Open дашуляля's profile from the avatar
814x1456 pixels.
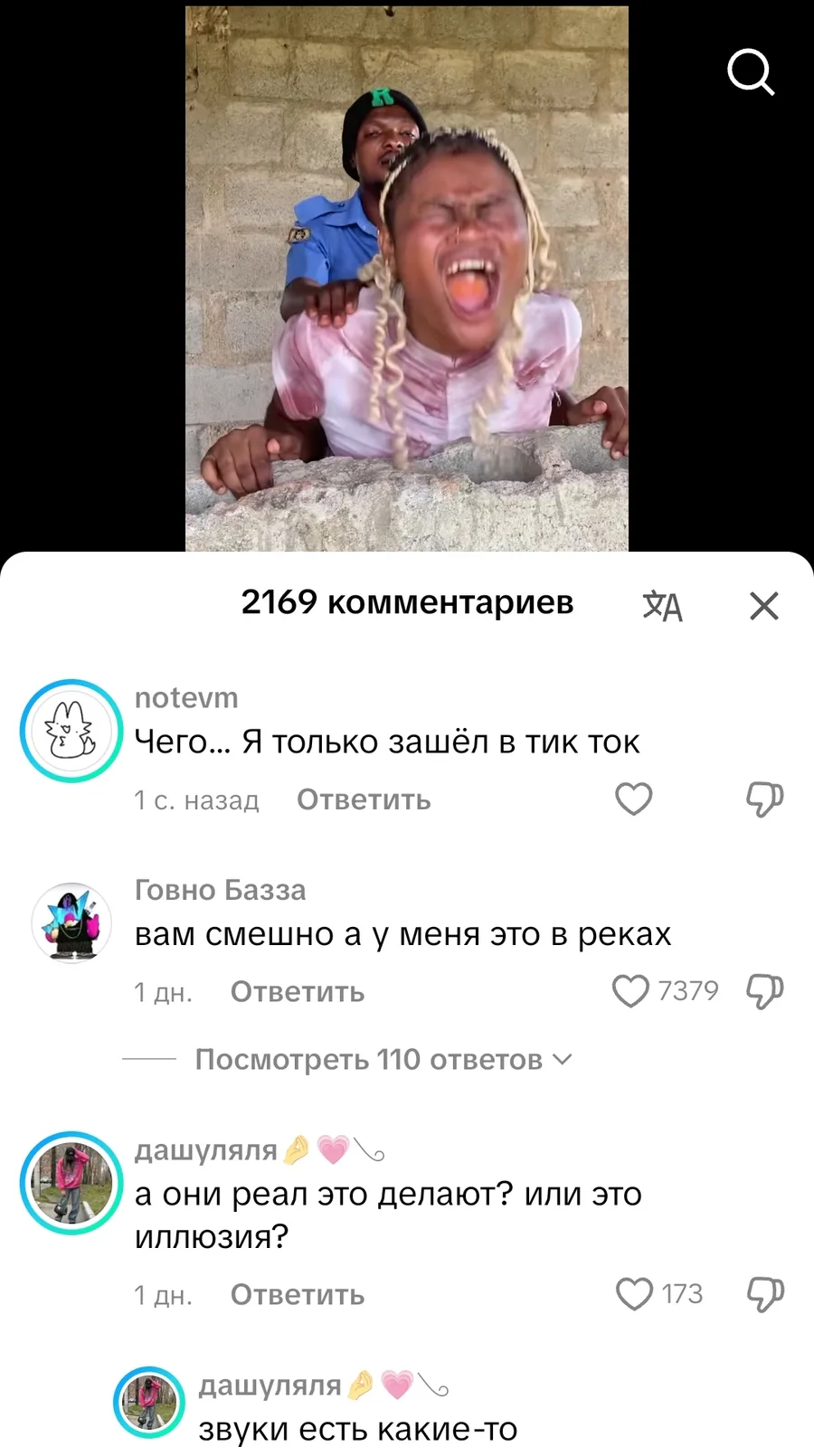coord(71,1183)
